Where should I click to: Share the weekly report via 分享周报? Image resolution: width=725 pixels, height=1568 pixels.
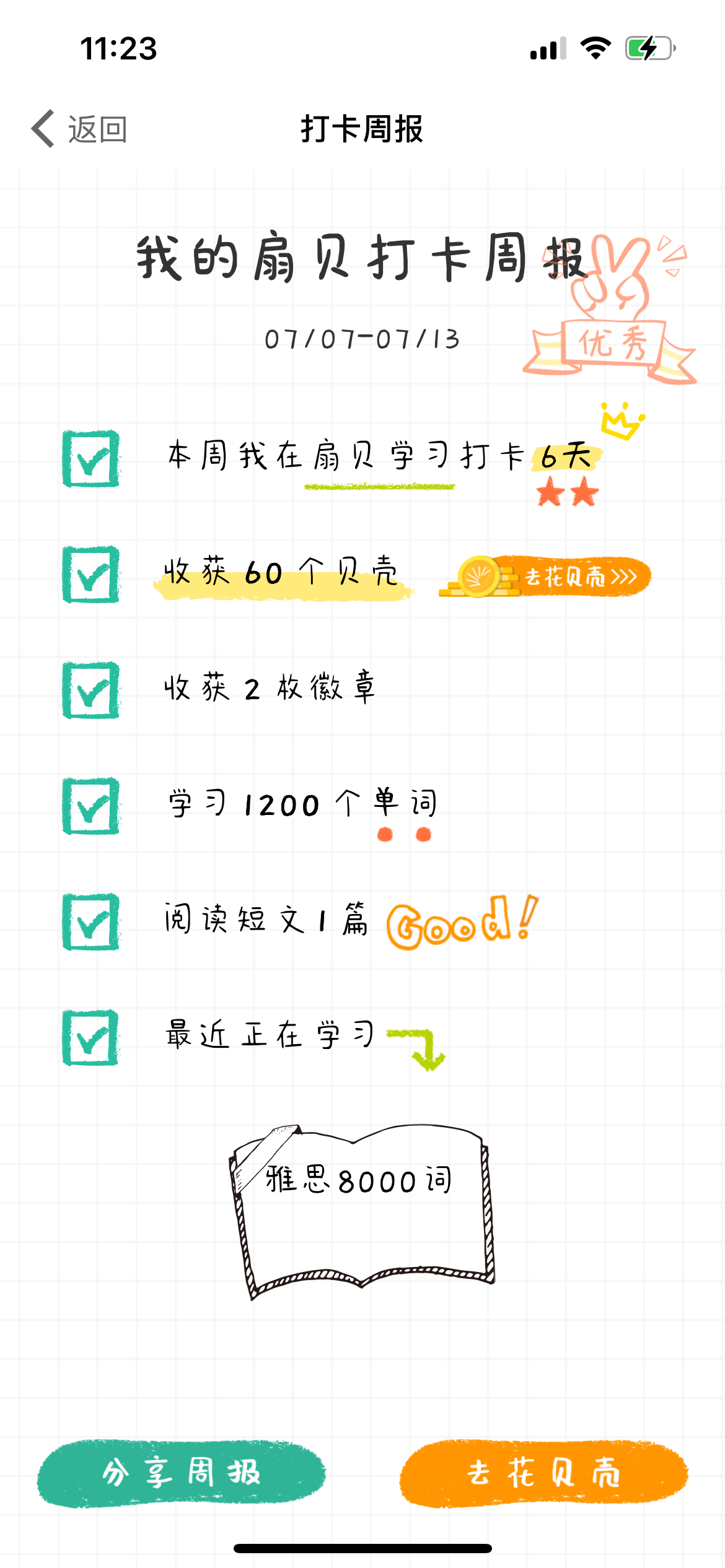182,1473
